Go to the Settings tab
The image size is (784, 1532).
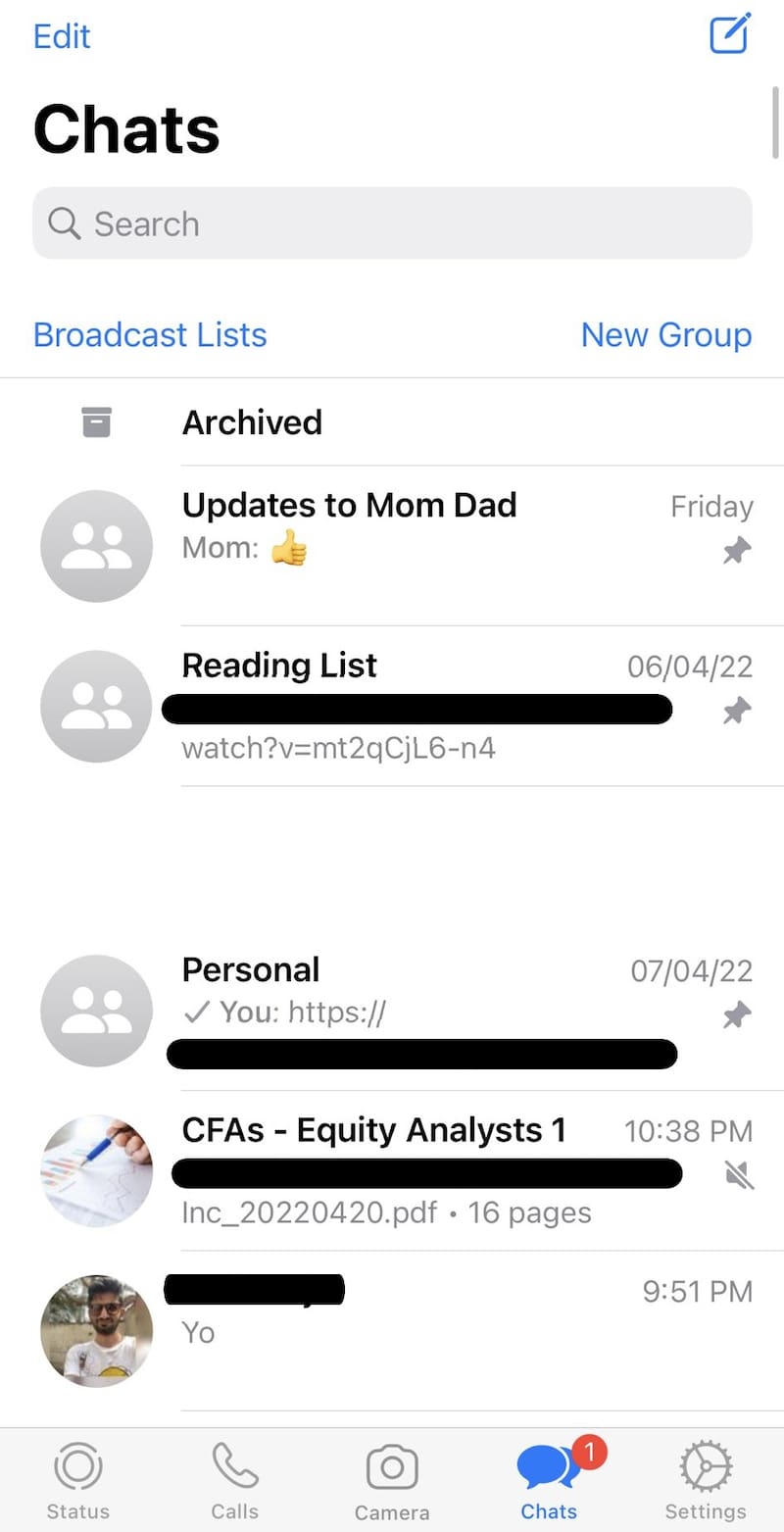[x=706, y=1482]
